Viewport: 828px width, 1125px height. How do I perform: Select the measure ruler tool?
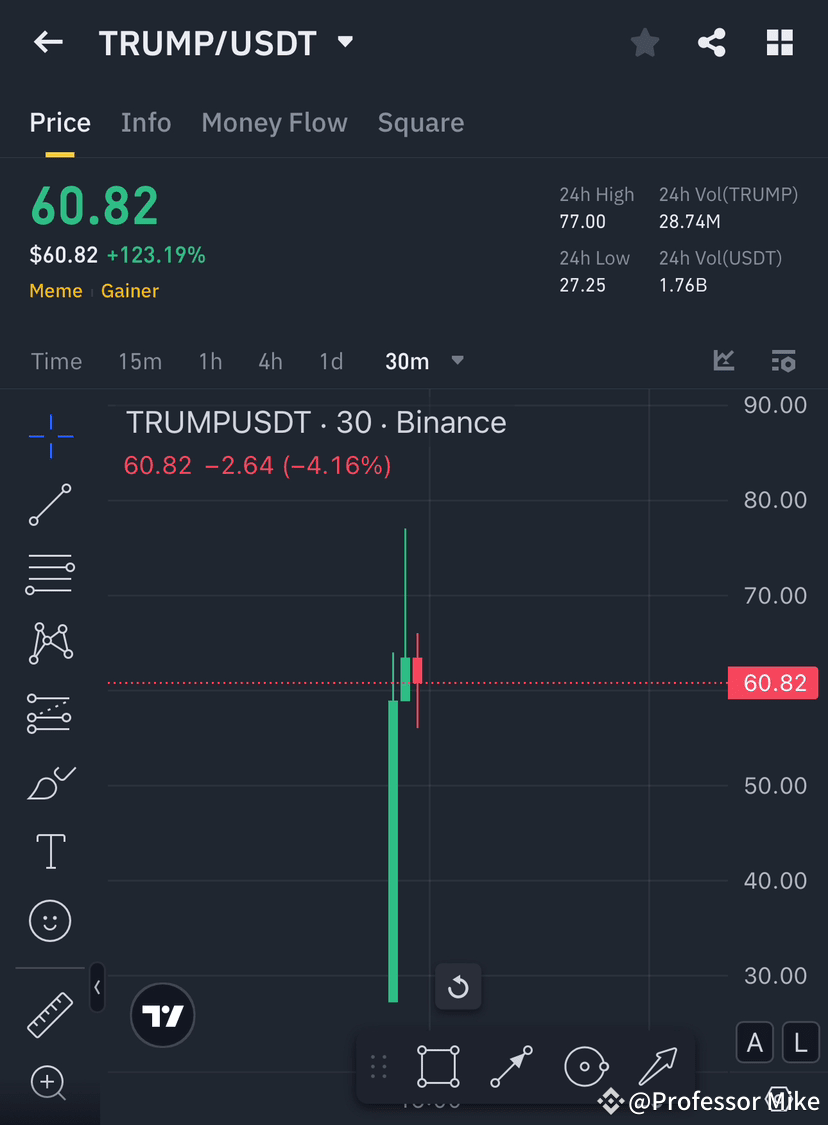[x=50, y=1014]
